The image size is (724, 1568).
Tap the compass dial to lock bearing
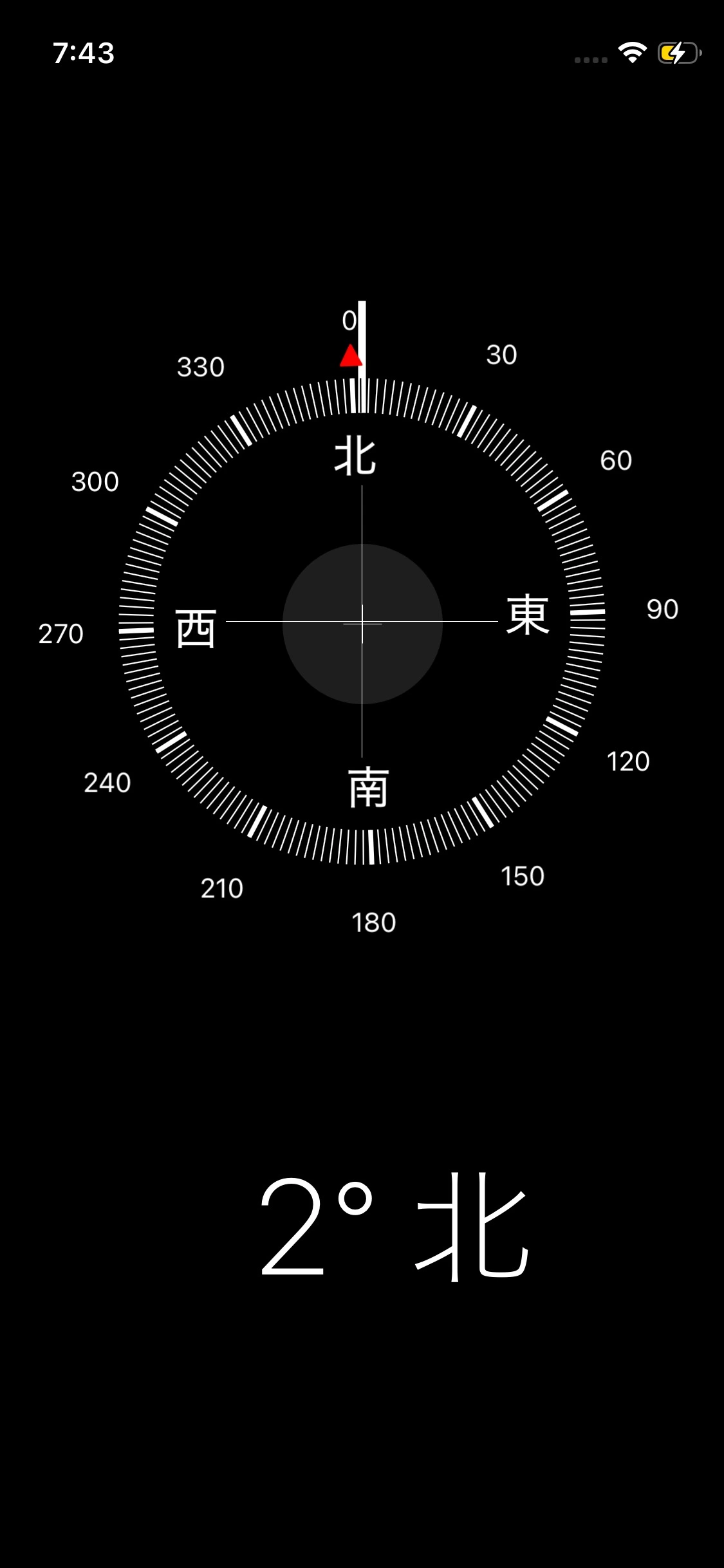pos(362,622)
